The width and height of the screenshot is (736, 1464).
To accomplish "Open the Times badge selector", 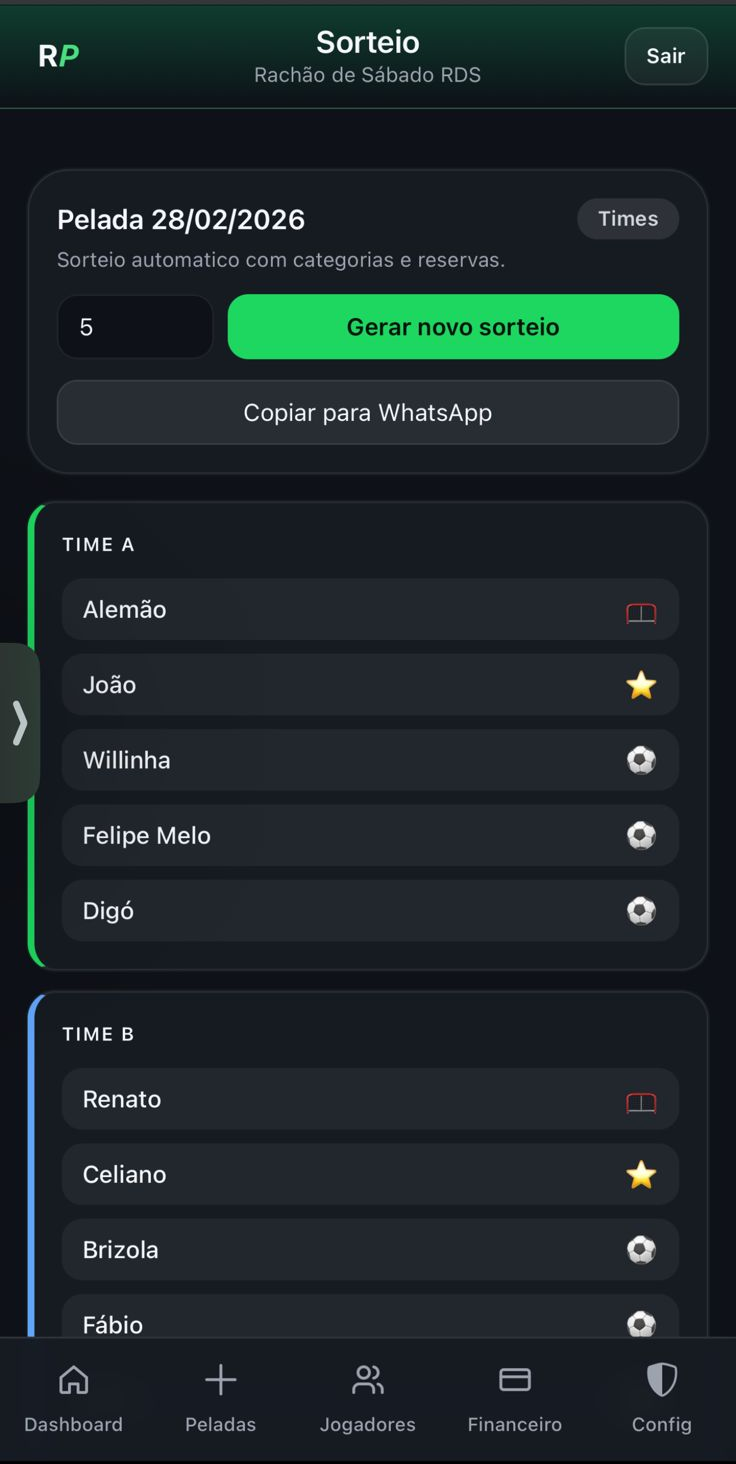I will [x=628, y=219].
